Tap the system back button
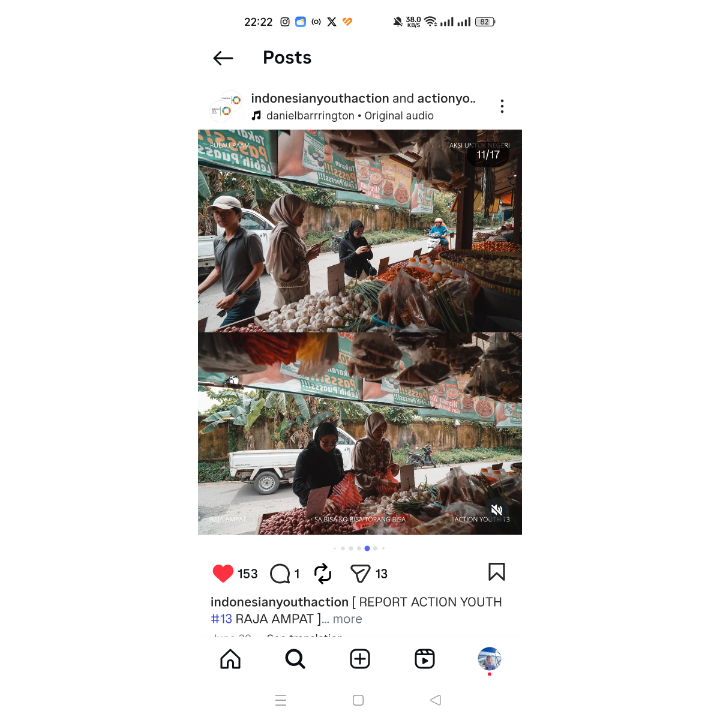The height and width of the screenshot is (720, 720). click(435, 700)
